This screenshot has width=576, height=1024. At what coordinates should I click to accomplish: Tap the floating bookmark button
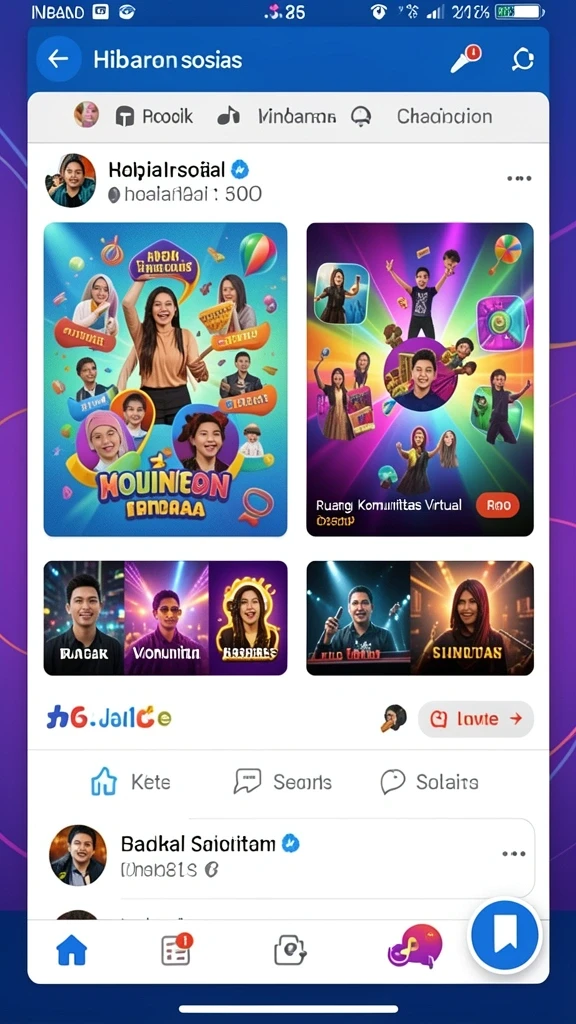point(505,935)
